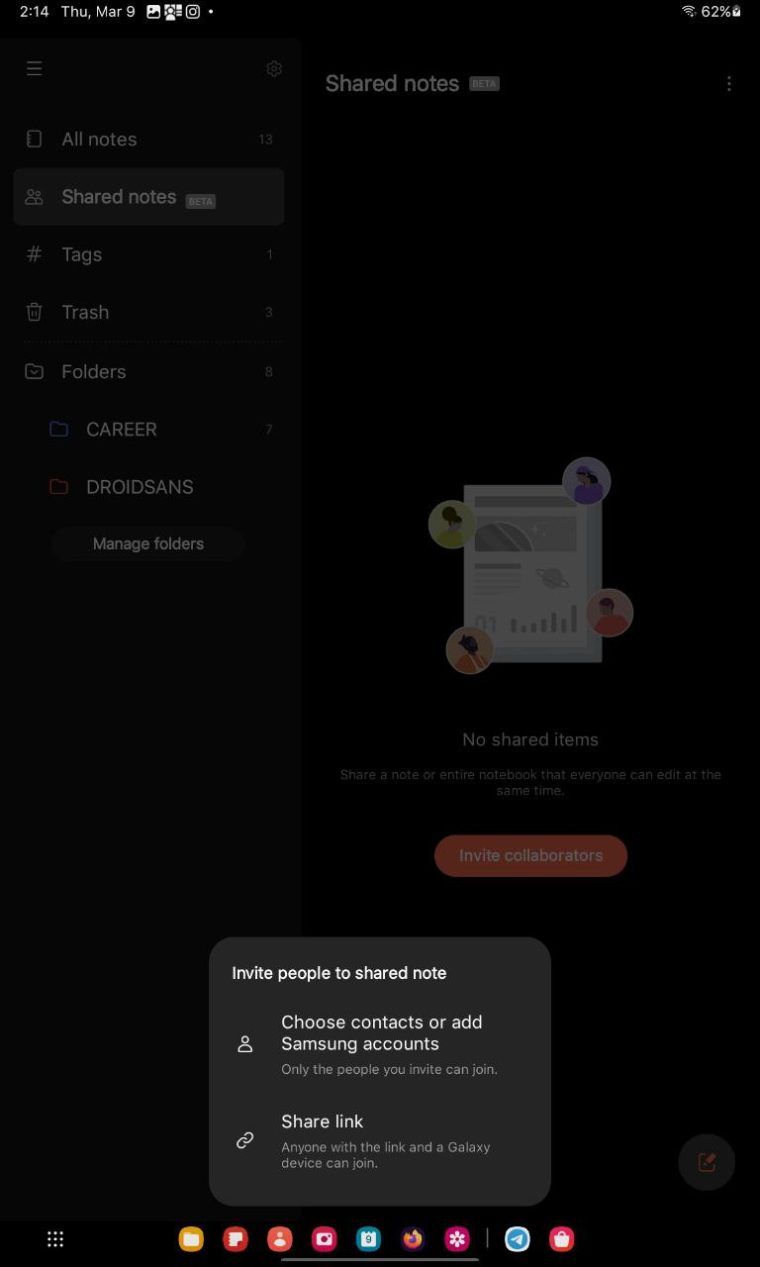Screen dimensions: 760x1267
Task: Open the Gallery flower icon
Action: click(x=457, y=1239)
